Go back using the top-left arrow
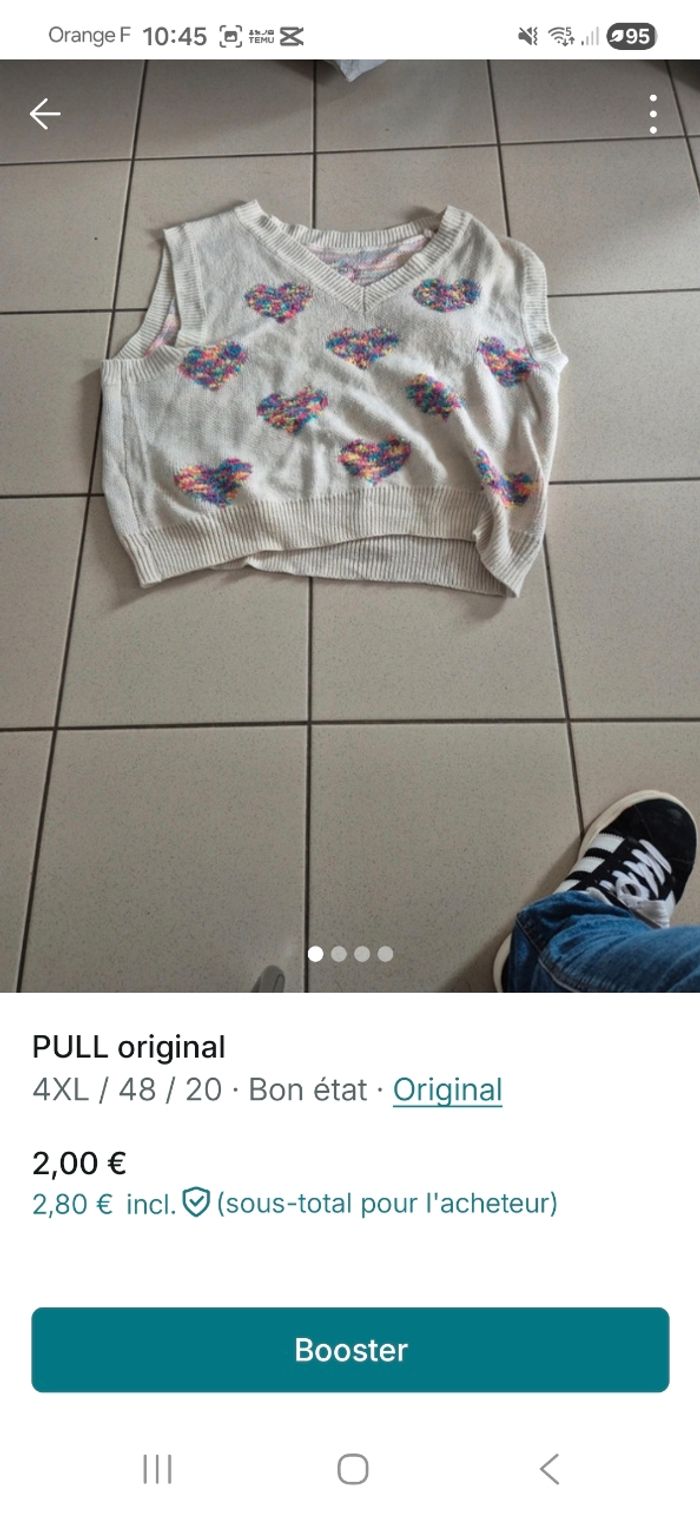The width and height of the screenshot is (700, 1517). coord(45,114)
